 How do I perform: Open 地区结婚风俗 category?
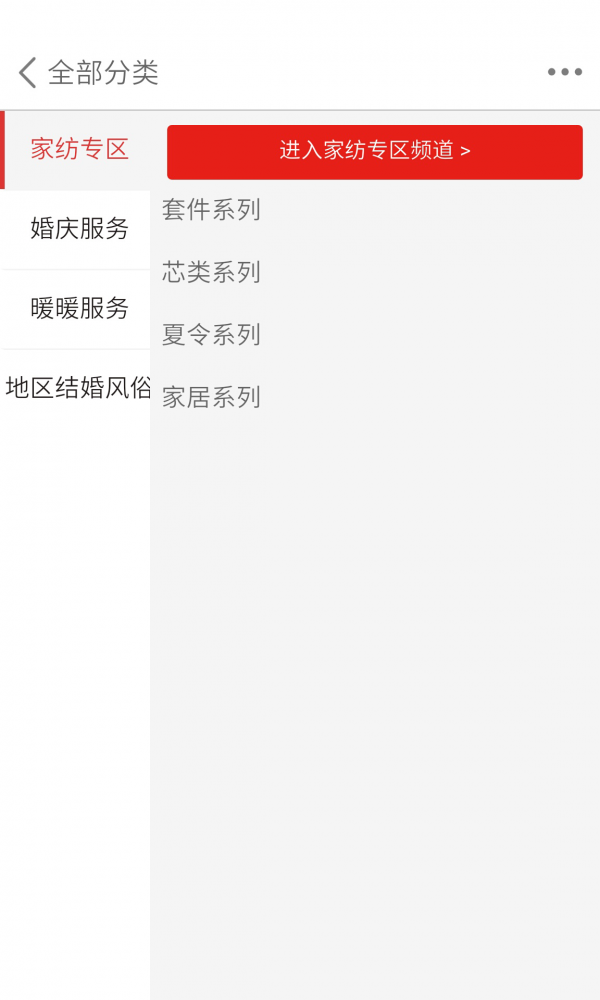(x=78, y=388)
